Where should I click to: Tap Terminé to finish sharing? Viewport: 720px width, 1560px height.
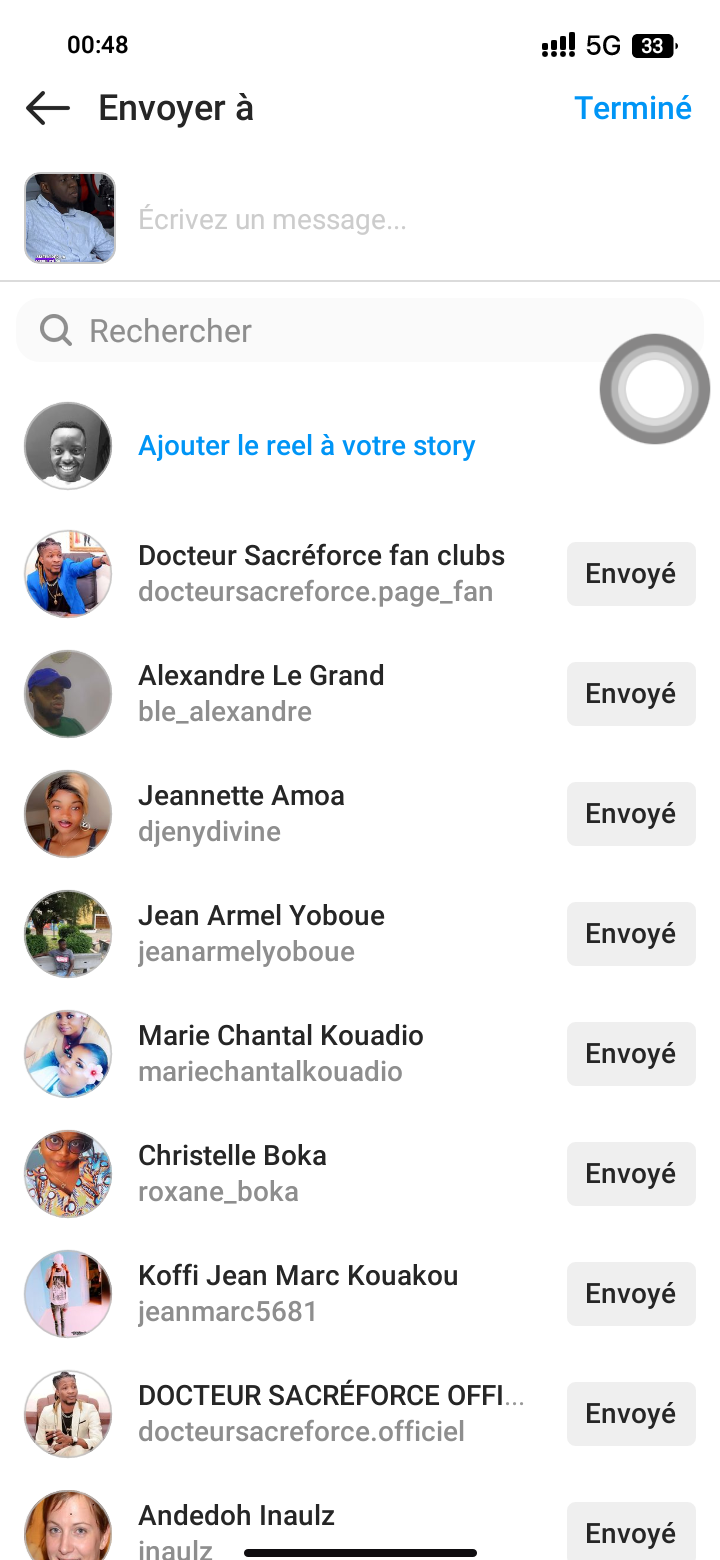click(632, 108)
